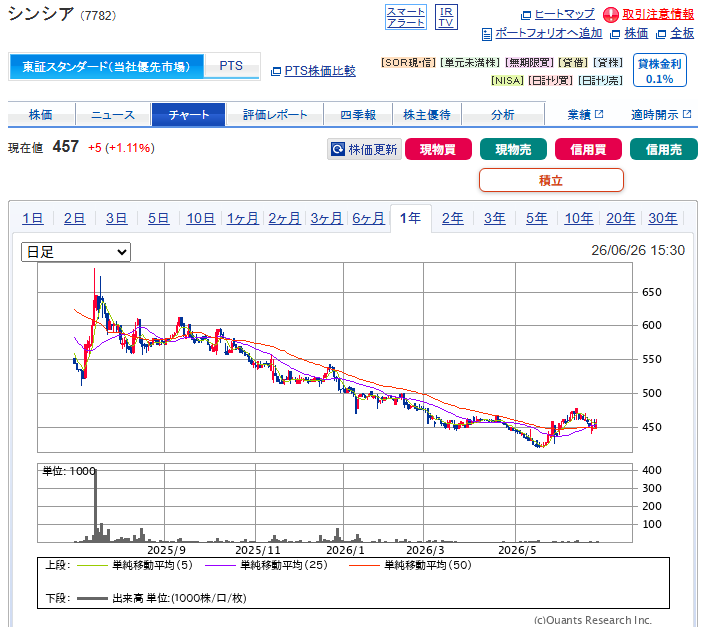Open the 全板 link
Screen dimensions: 702x627
(x=675, y=34)
